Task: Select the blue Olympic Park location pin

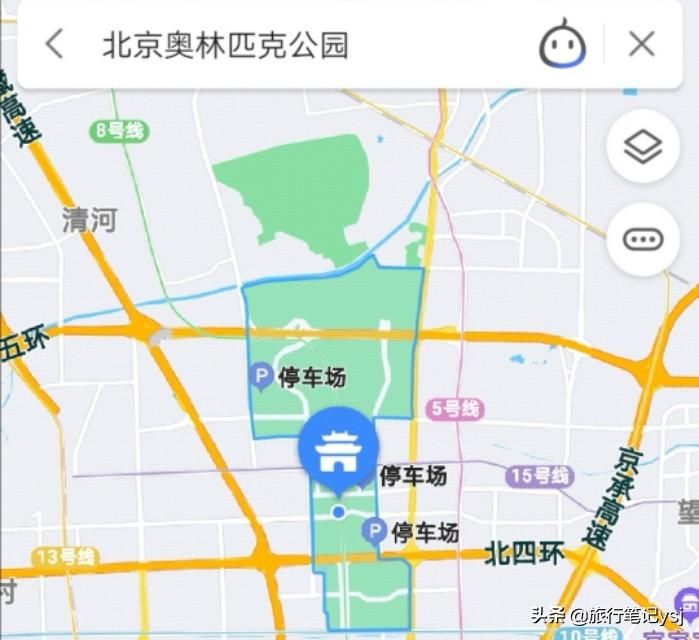Action: click(x=338, y=452)
